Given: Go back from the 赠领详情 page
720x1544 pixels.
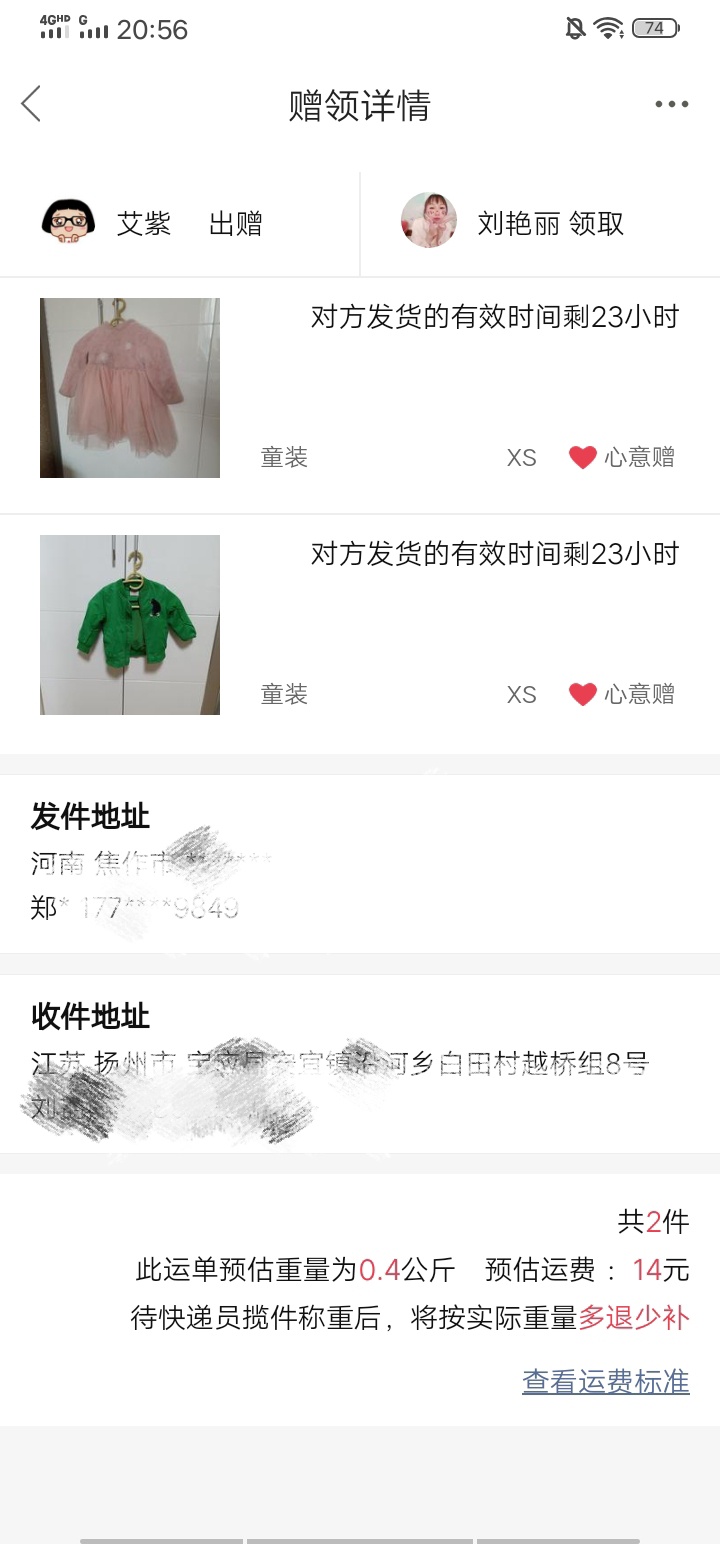Looking at the screenshot, I should click(32, 104).
